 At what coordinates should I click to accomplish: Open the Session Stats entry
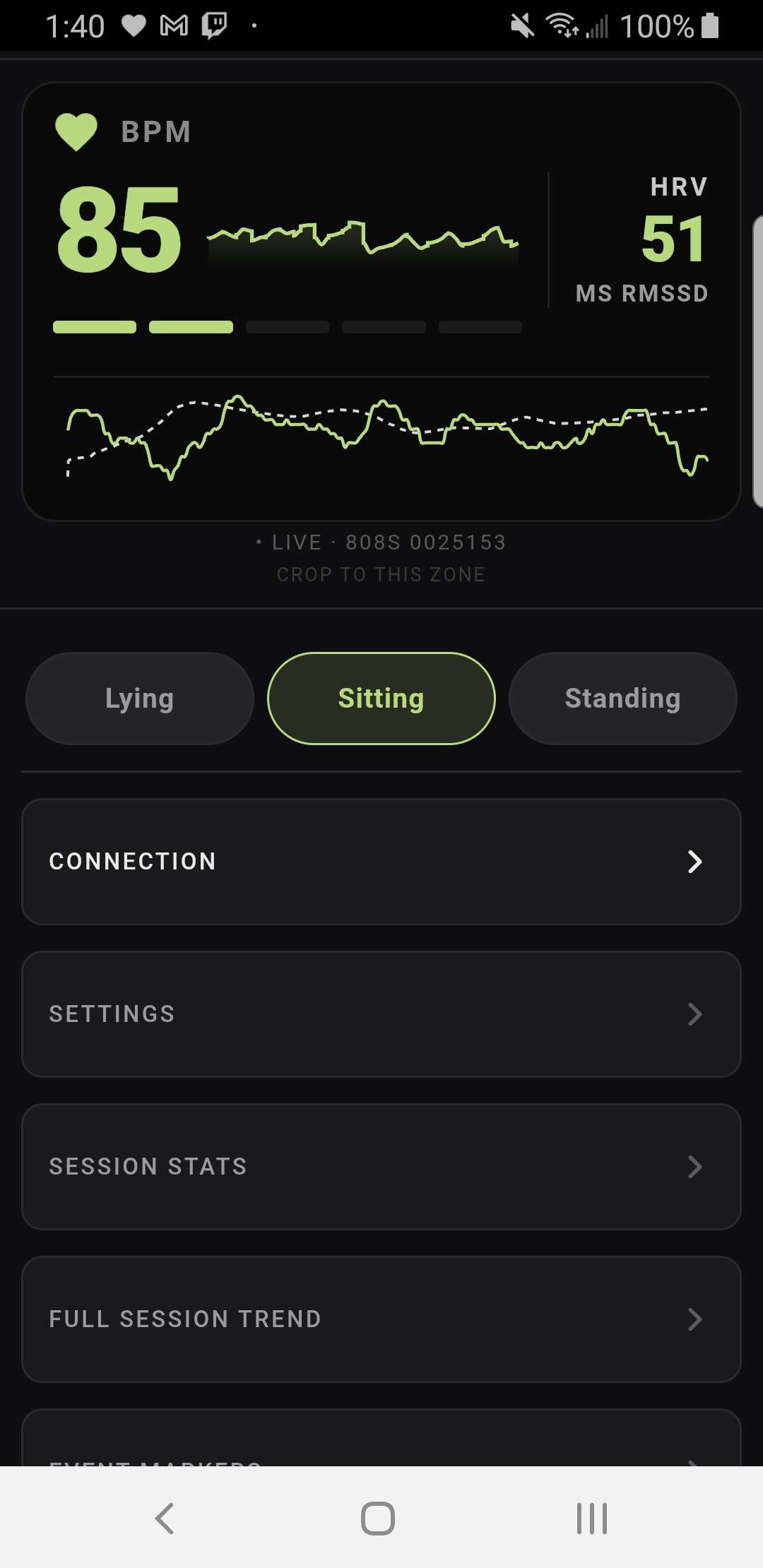(381, 1166)
